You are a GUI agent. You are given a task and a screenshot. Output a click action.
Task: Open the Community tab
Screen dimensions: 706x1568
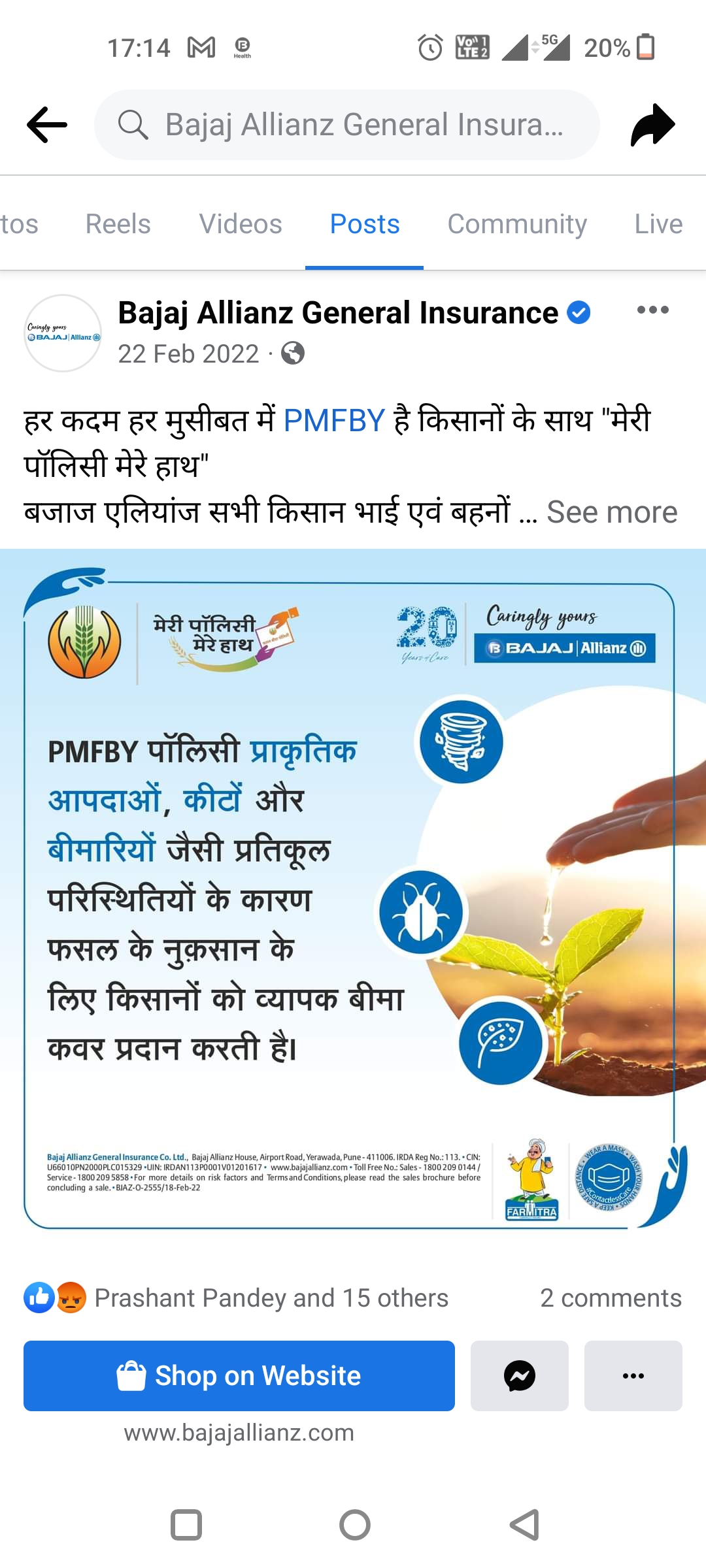[x=516, y=224]
